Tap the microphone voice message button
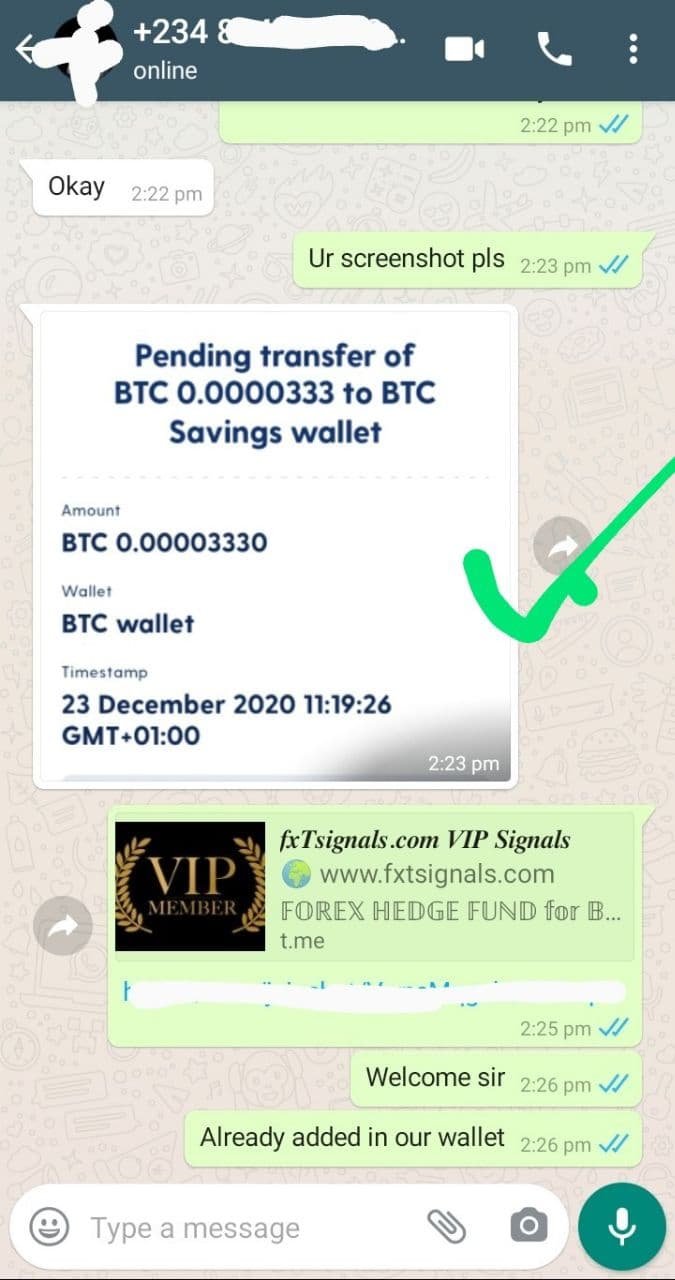The height and width of the screenshot is (1280, 675). tap(622, 1226)
